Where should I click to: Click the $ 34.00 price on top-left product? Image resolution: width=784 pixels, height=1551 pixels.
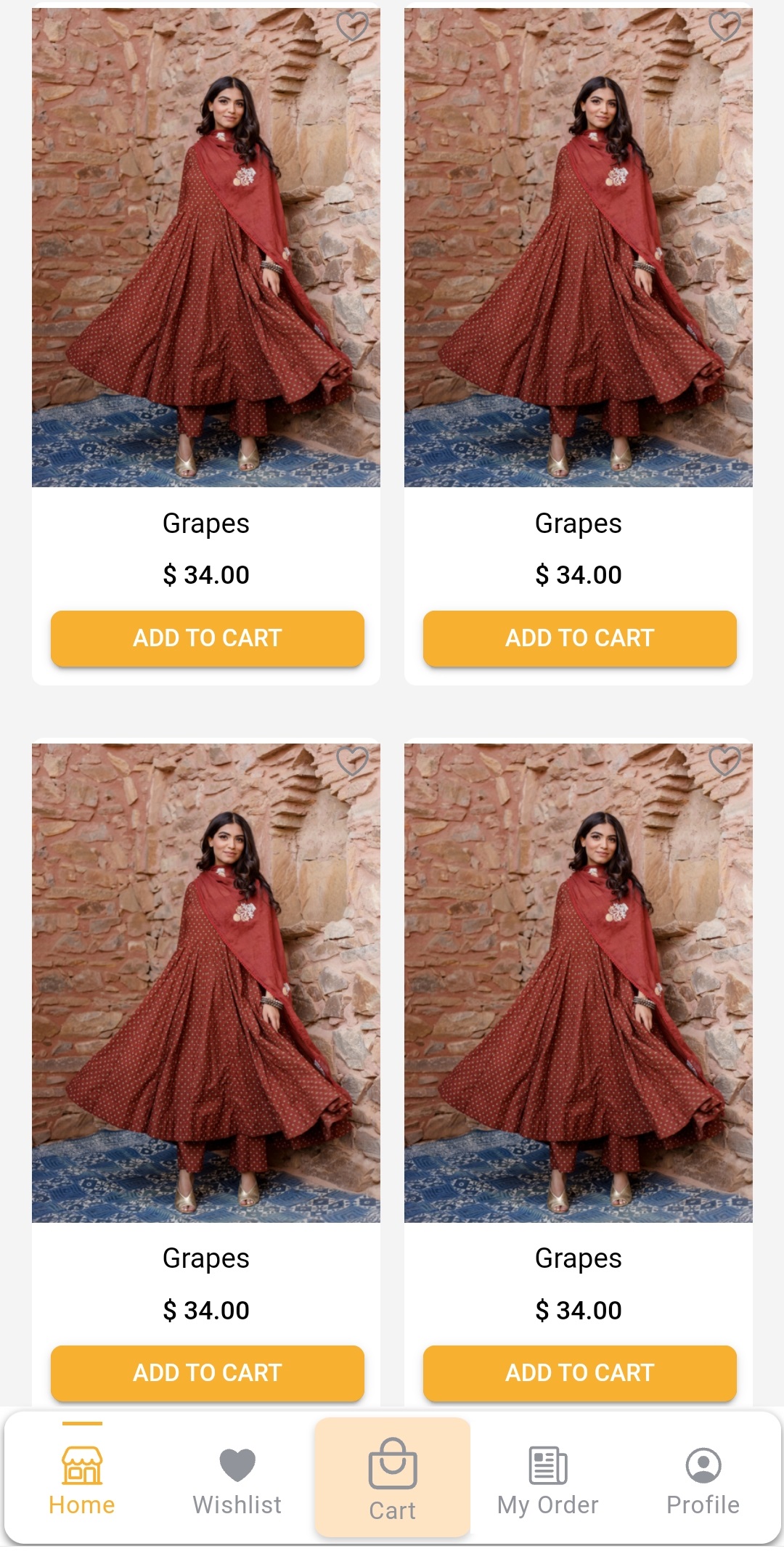click(206, 574)
